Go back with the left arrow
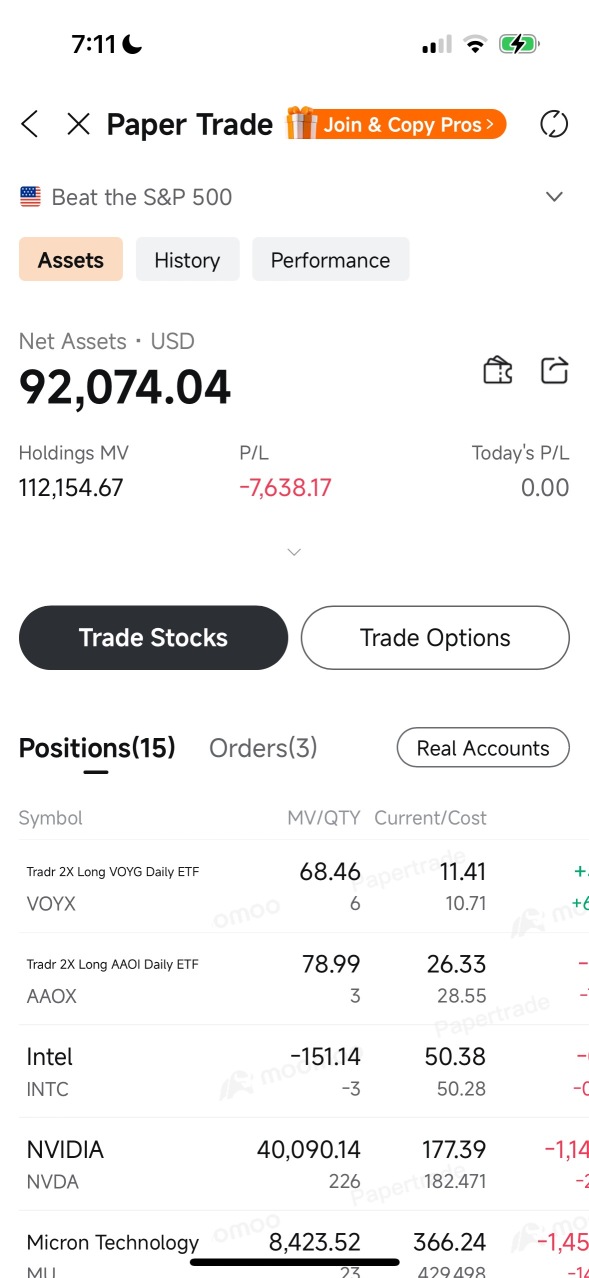The height and width of the screenshot is (1278, 589). (30, 124)
